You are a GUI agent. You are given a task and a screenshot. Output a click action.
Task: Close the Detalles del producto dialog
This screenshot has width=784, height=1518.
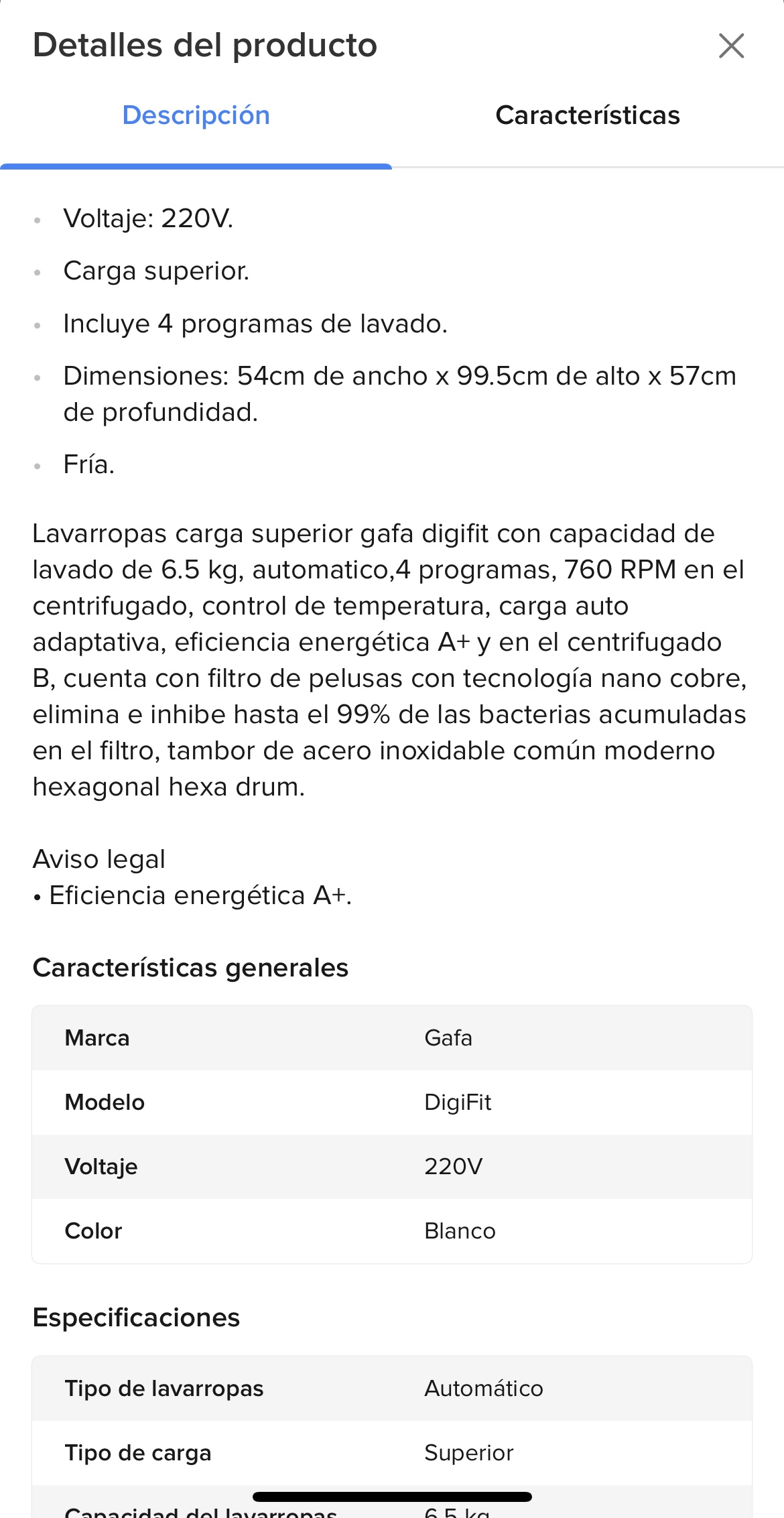[x=732, y=46]
